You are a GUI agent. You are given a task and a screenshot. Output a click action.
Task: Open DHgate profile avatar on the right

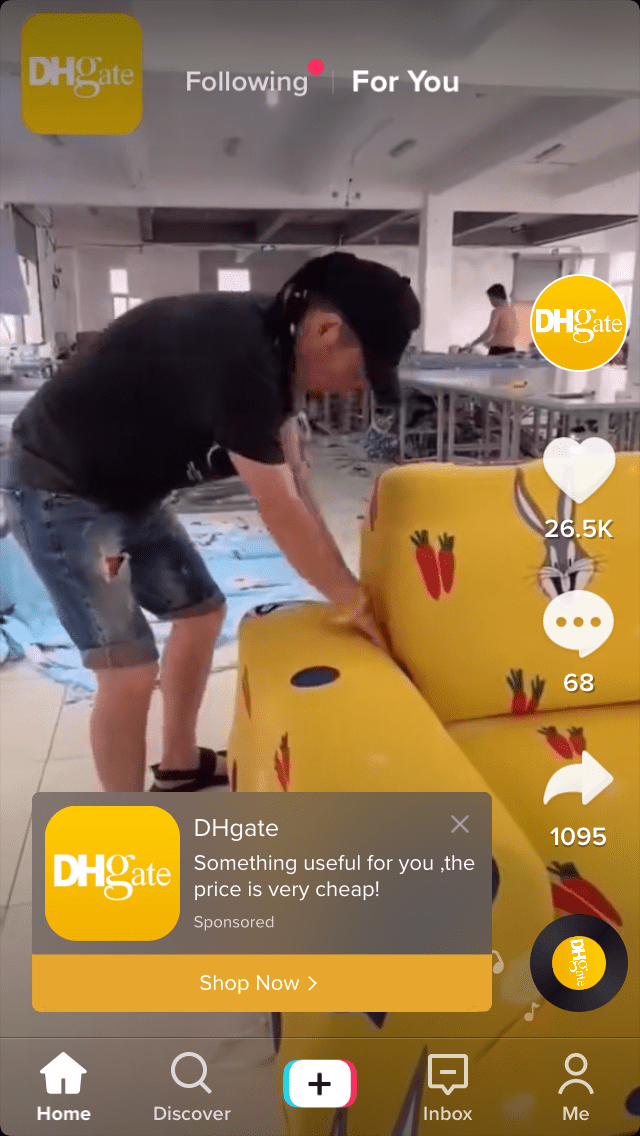click(x=578, y=323)
